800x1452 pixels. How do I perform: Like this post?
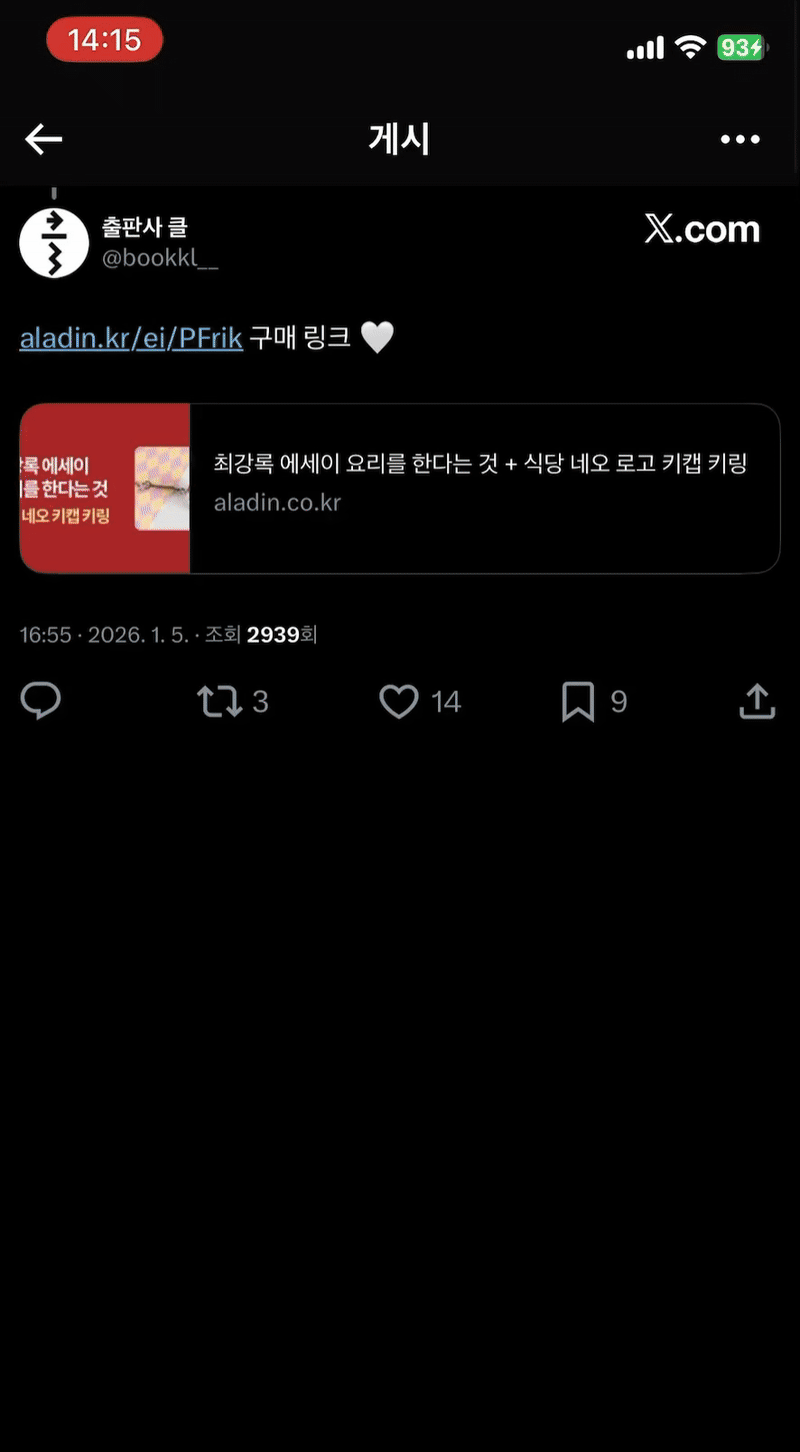(x=399, y=702)
